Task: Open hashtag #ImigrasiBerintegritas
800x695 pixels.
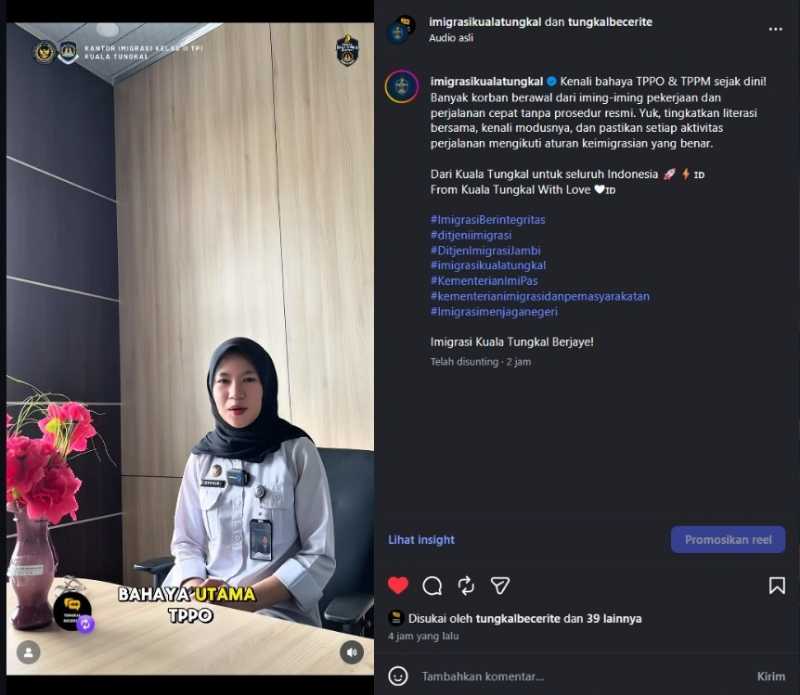Action: tap(487, 220)
